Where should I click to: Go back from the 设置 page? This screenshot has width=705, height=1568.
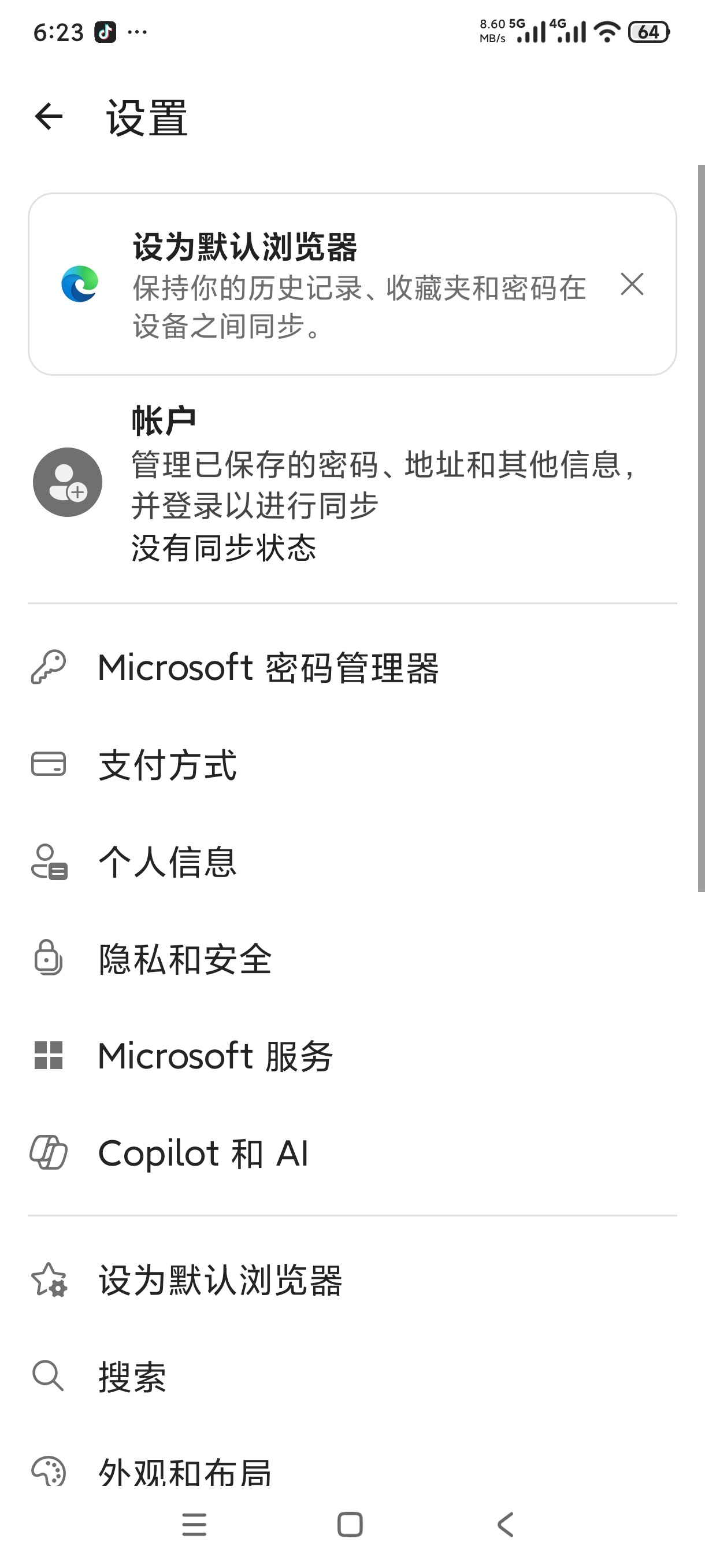tap(49, 116)
